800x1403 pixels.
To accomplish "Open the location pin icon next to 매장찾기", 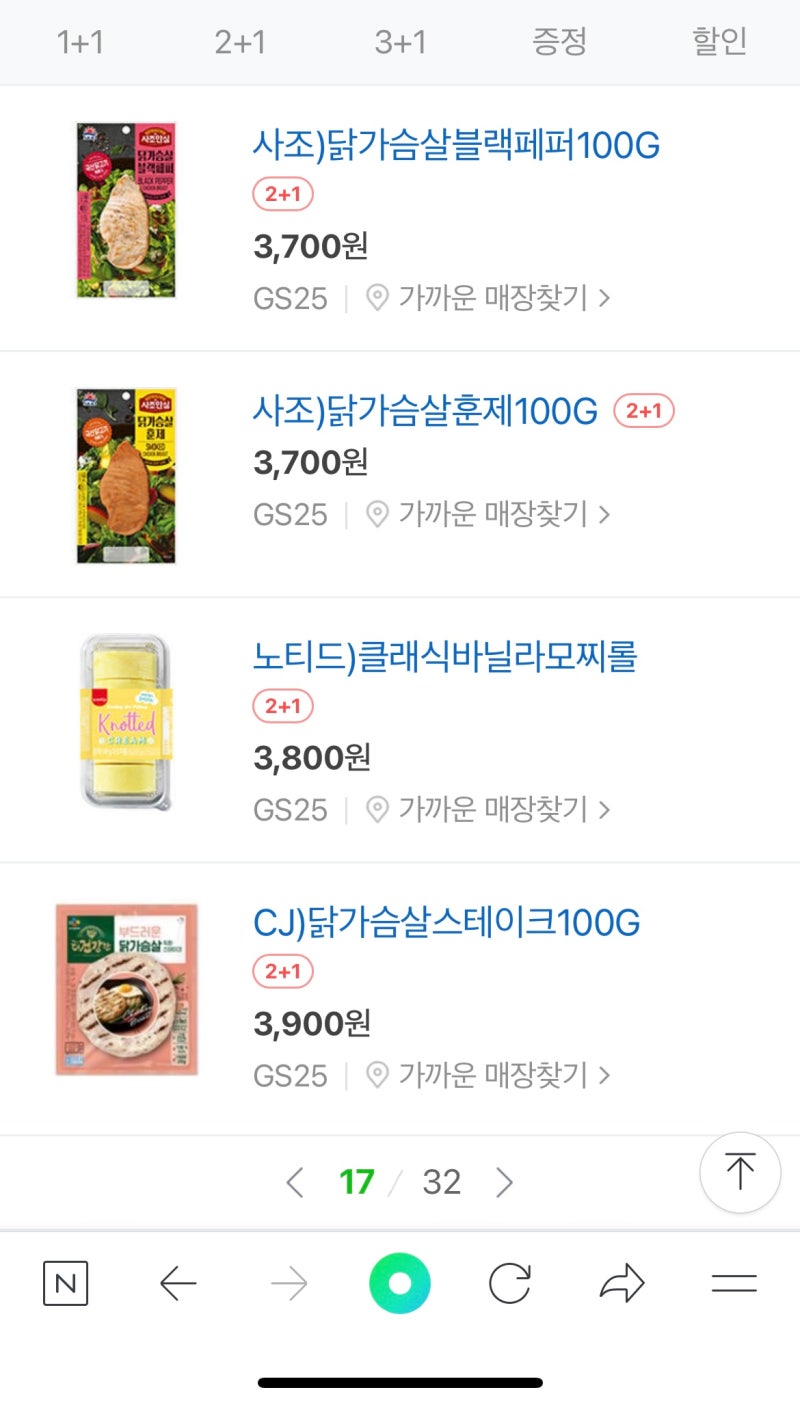I will 377,298.
